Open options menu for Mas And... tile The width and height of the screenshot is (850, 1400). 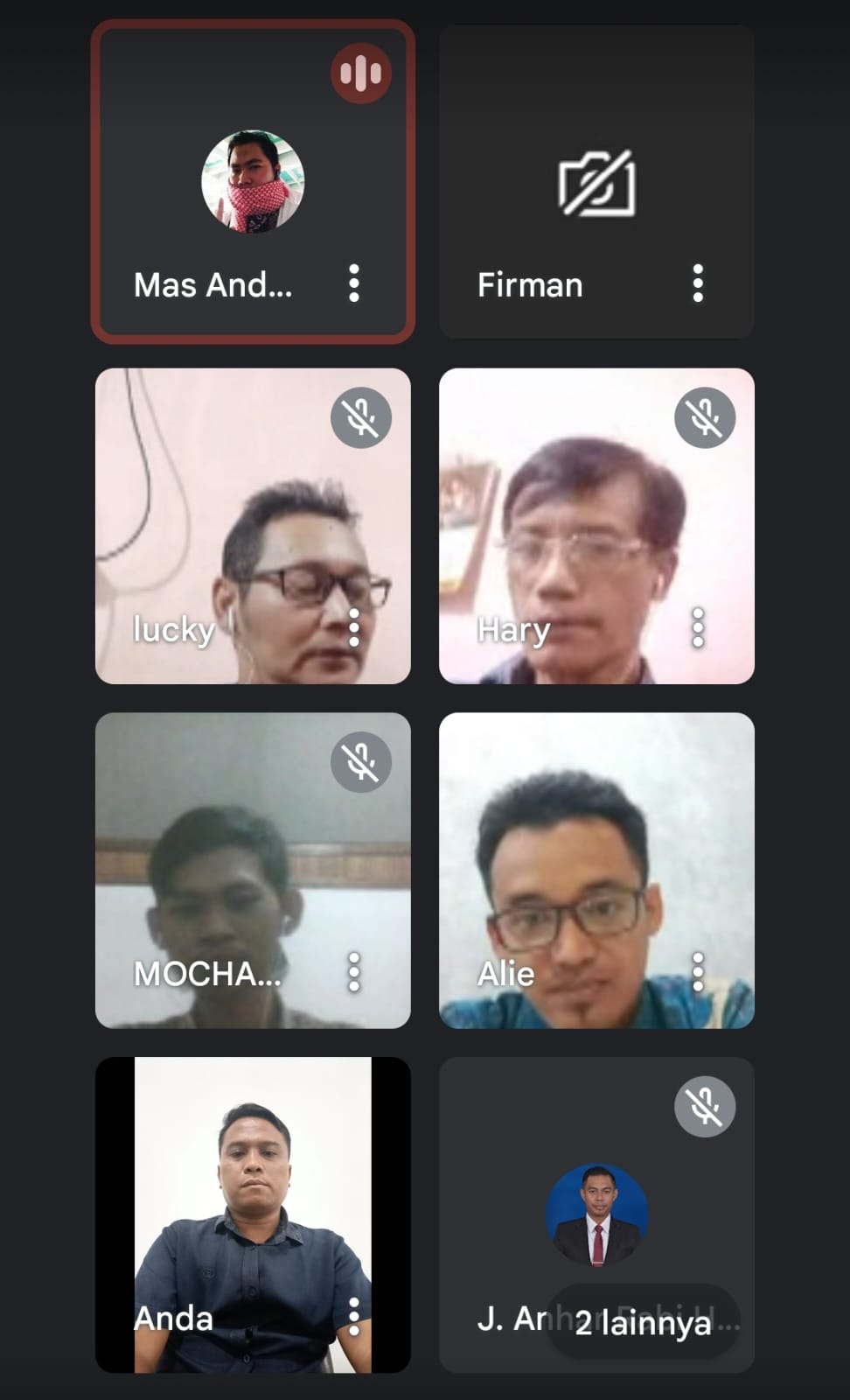354,283
